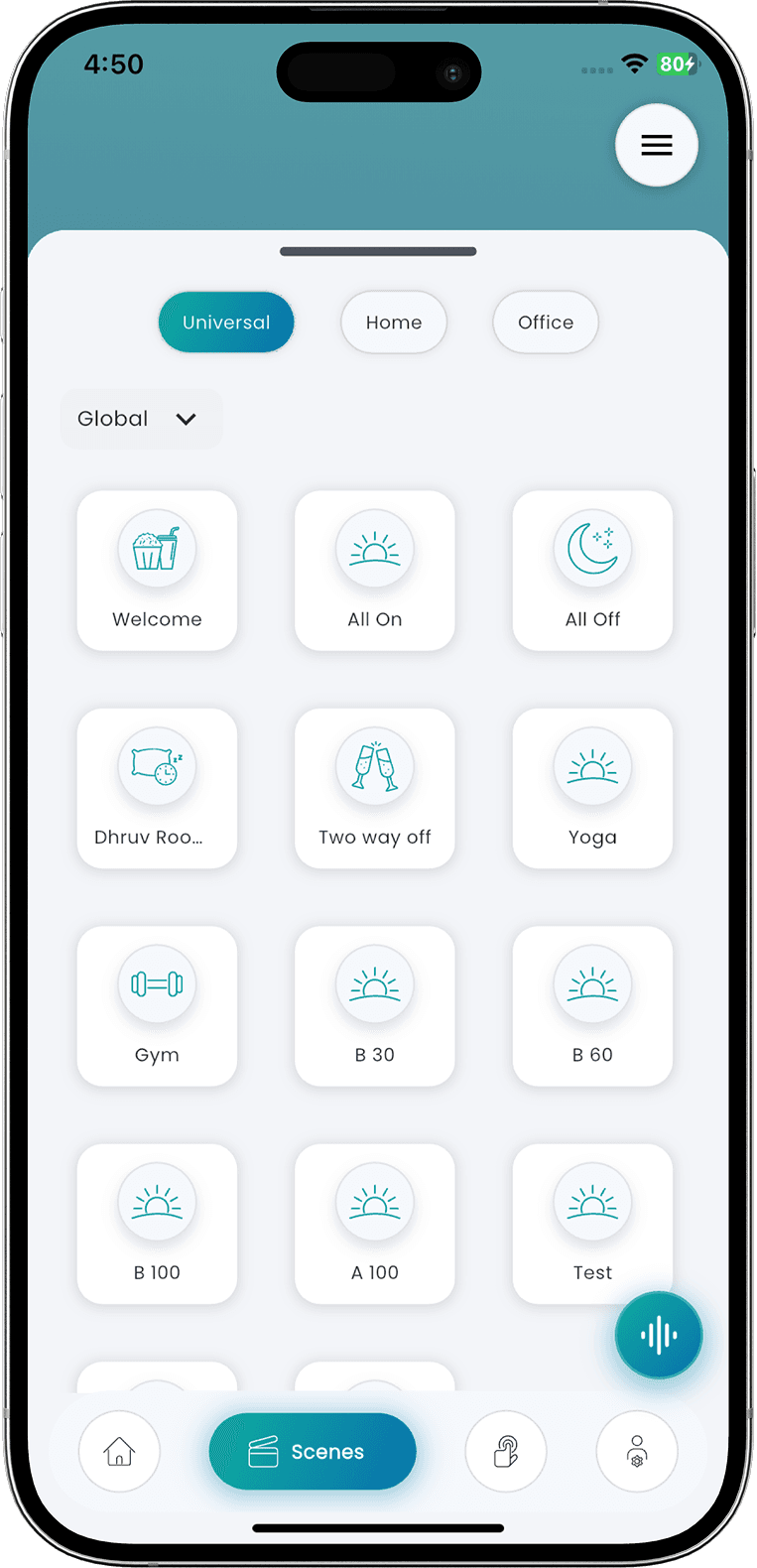Activate the Gym scene
This screenshot has height=1568, width=757.
click(157, 1005)
